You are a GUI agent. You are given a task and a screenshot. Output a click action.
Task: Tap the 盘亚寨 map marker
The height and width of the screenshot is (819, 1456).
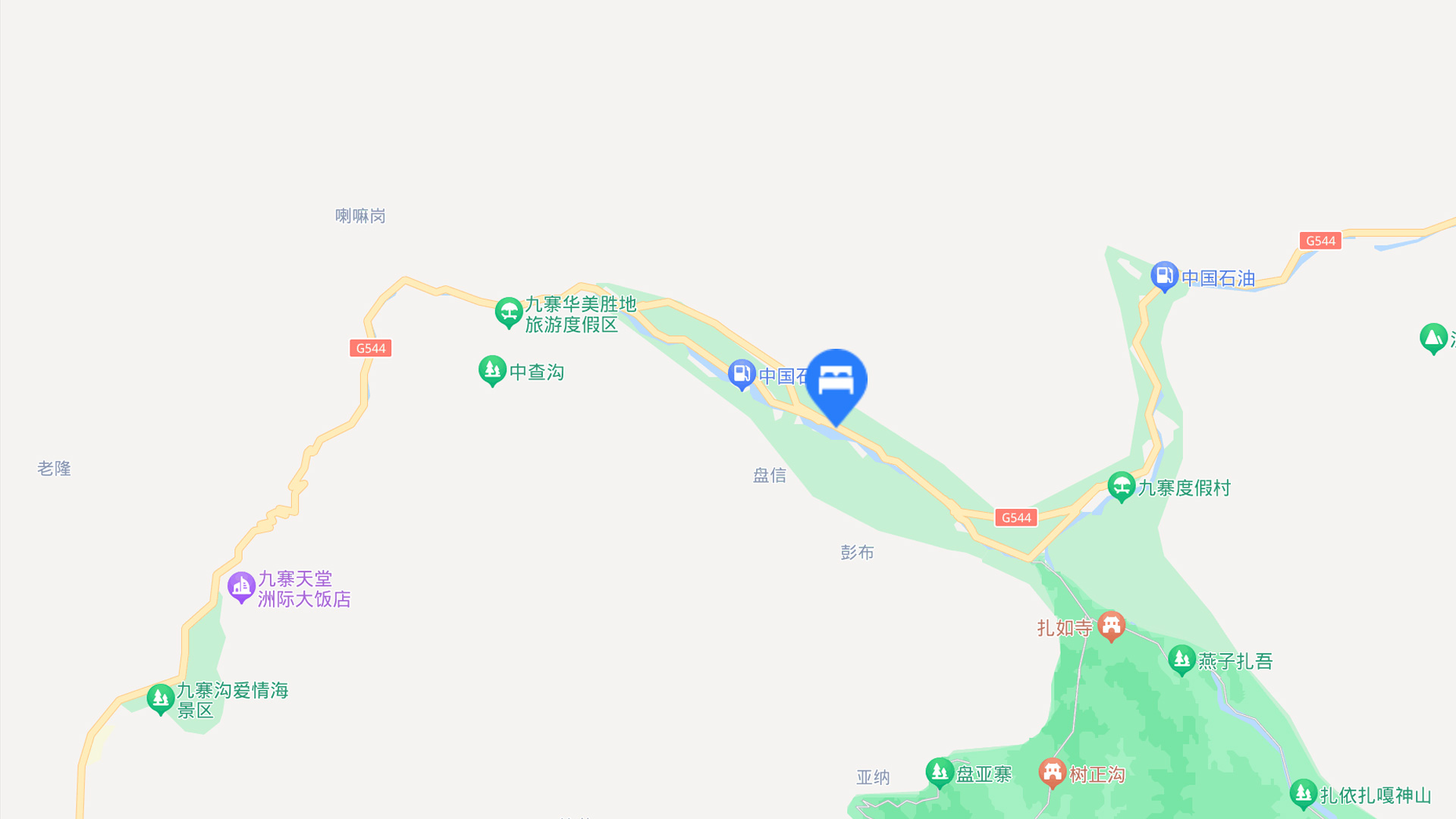(x=939, y=772)
